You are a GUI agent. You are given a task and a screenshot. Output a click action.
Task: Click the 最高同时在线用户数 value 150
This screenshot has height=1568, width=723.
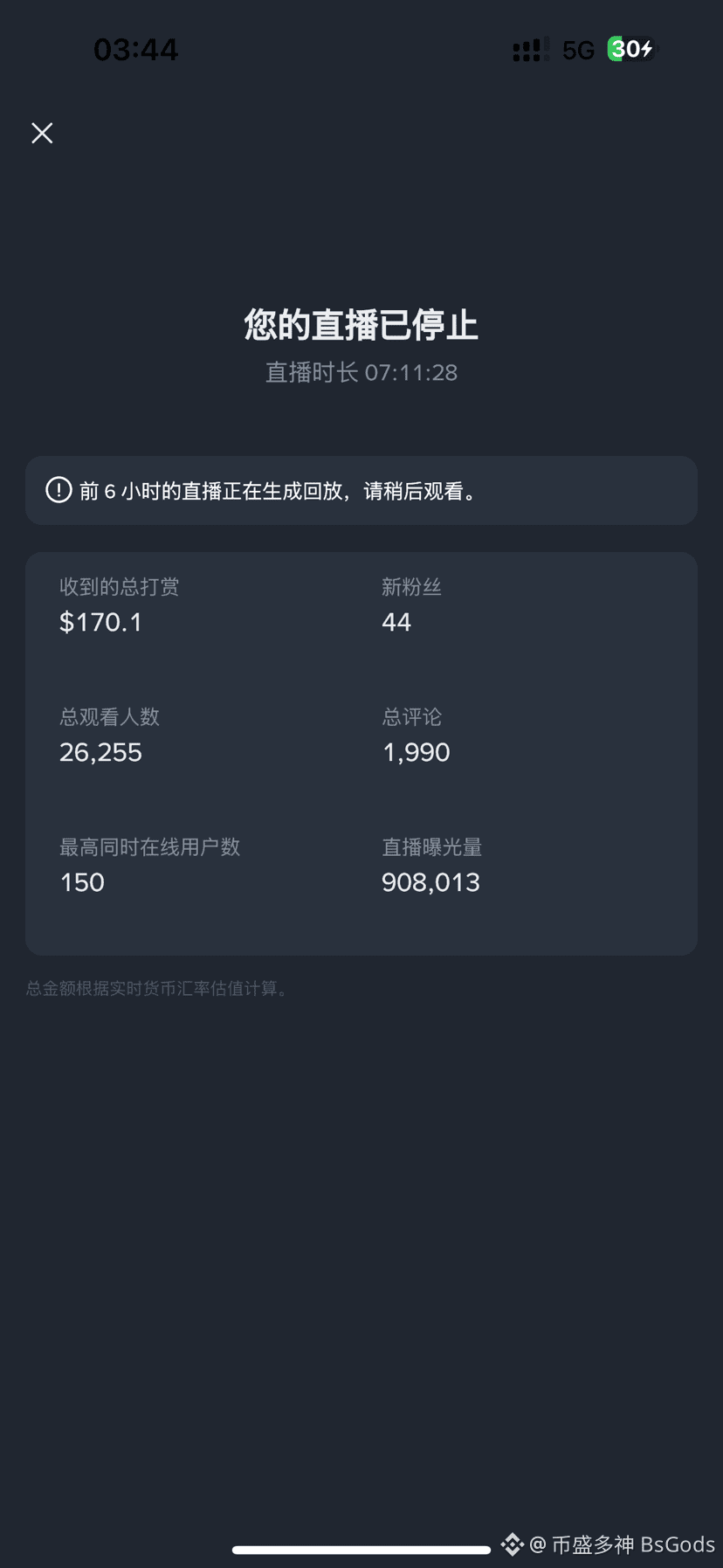pyautogui.click(x=81, y=882)
